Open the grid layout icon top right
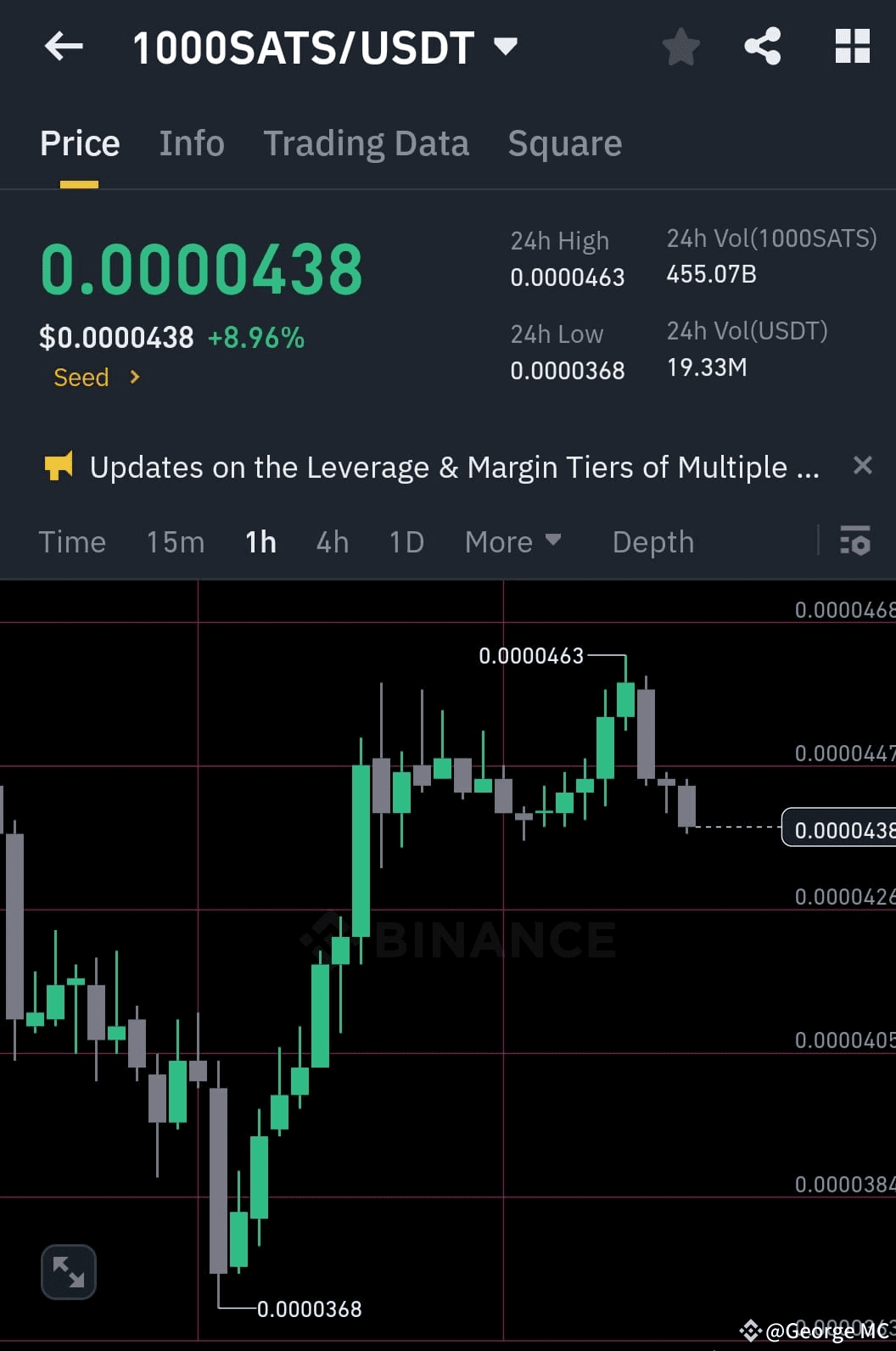Screen dimensions: 896x1351 [852, 47]
